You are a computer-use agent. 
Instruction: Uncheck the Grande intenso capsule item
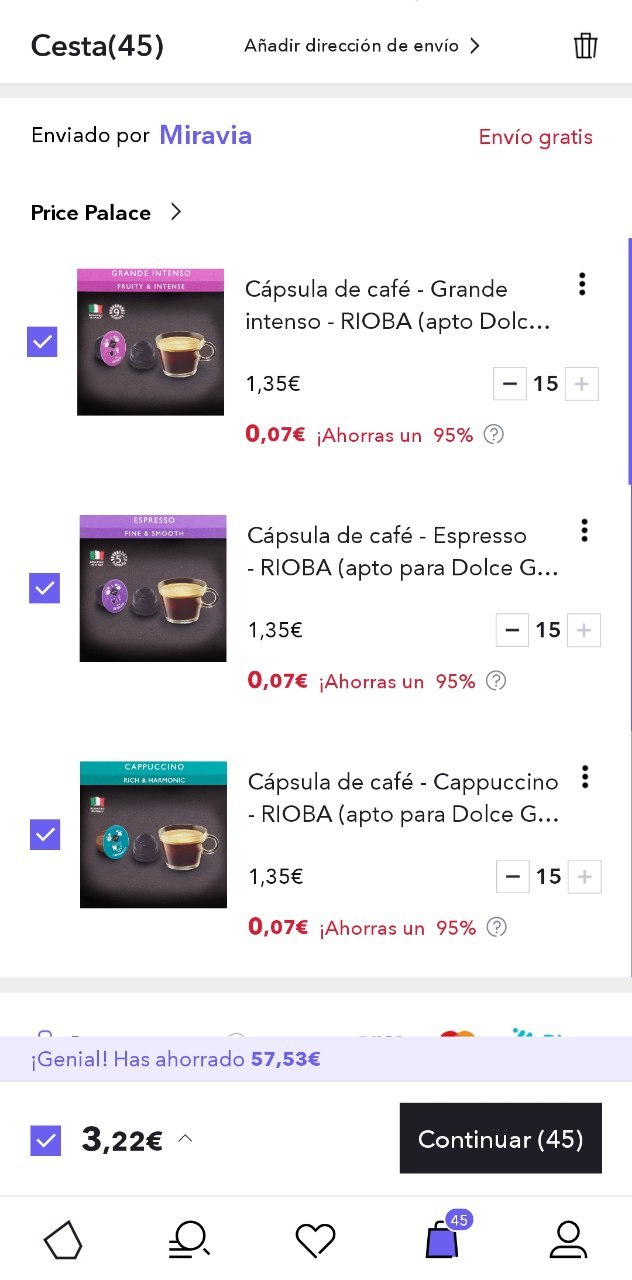[42, 342]
